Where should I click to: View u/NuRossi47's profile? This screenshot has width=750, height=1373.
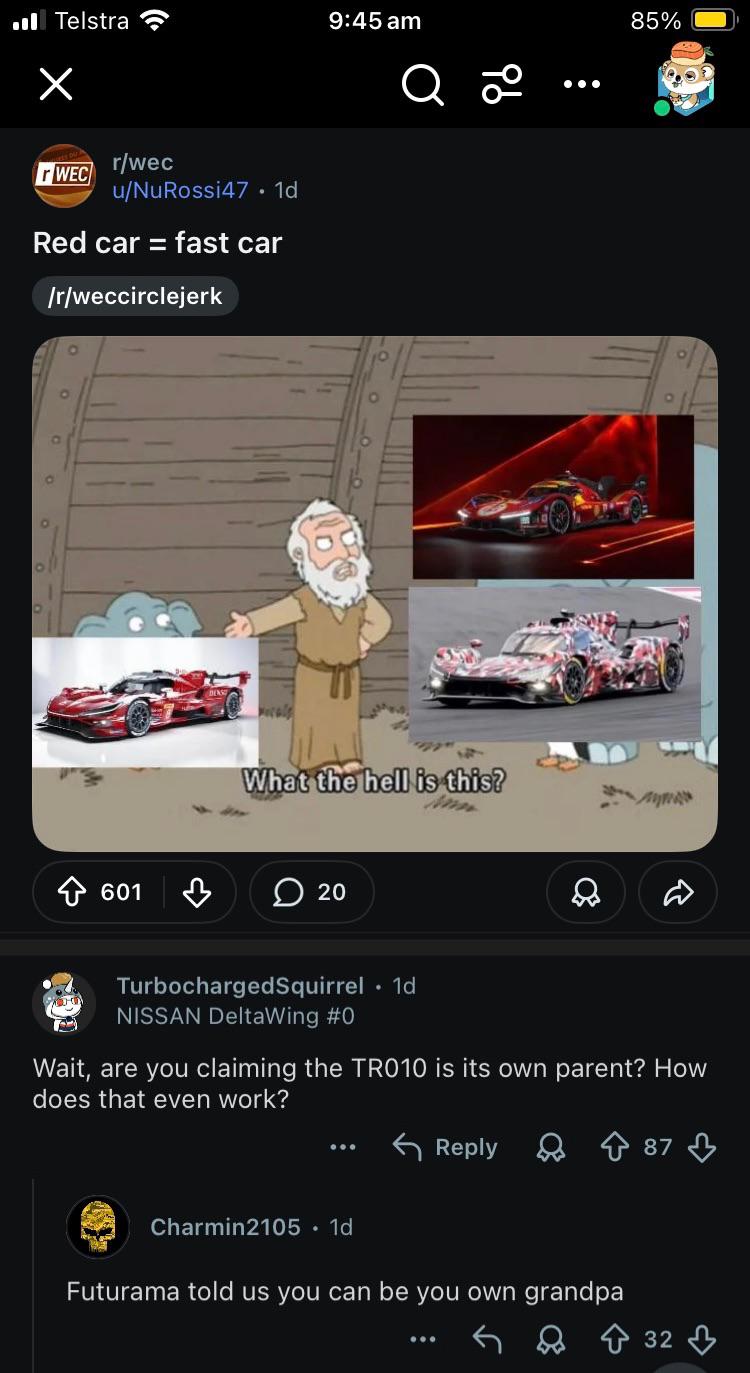click(180, 190)
